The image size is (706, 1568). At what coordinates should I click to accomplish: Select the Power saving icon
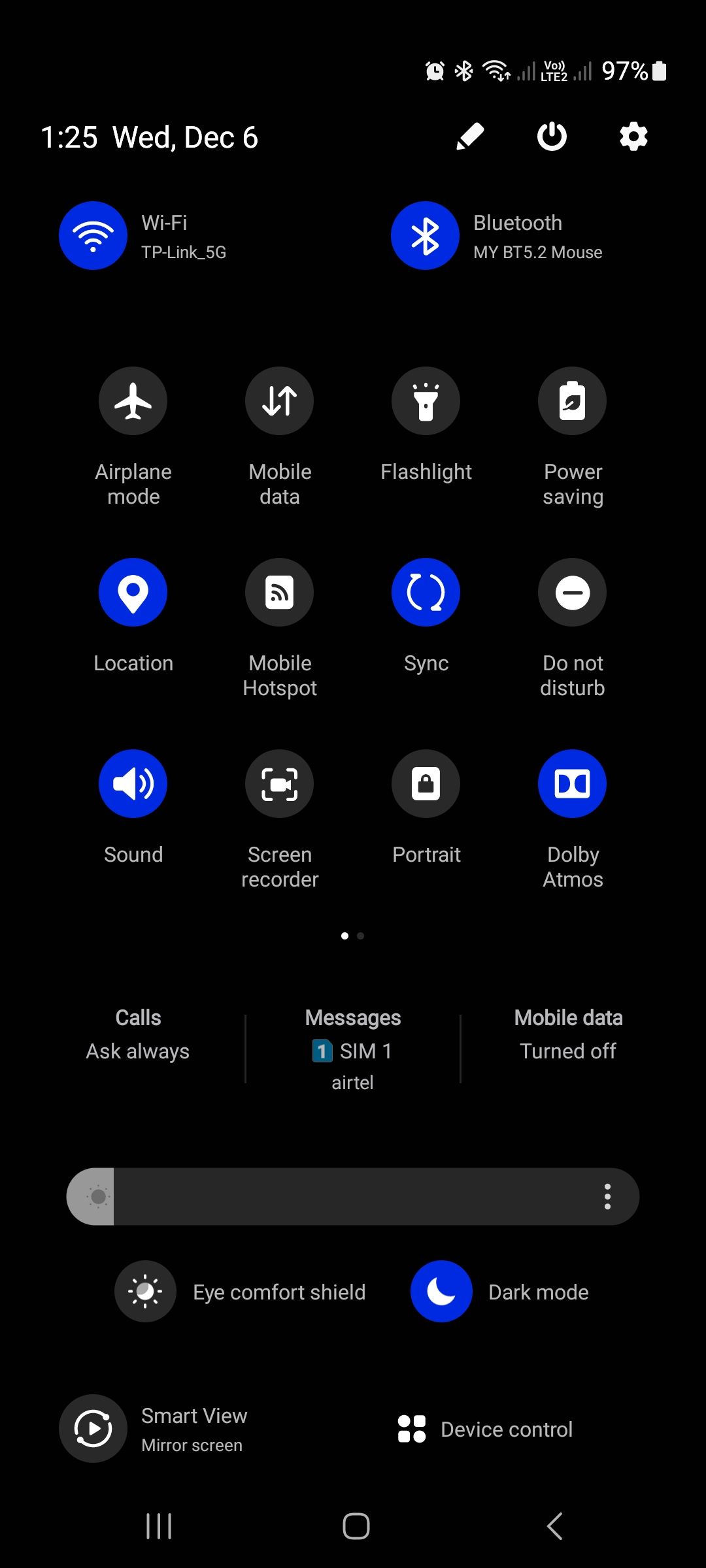572,400
